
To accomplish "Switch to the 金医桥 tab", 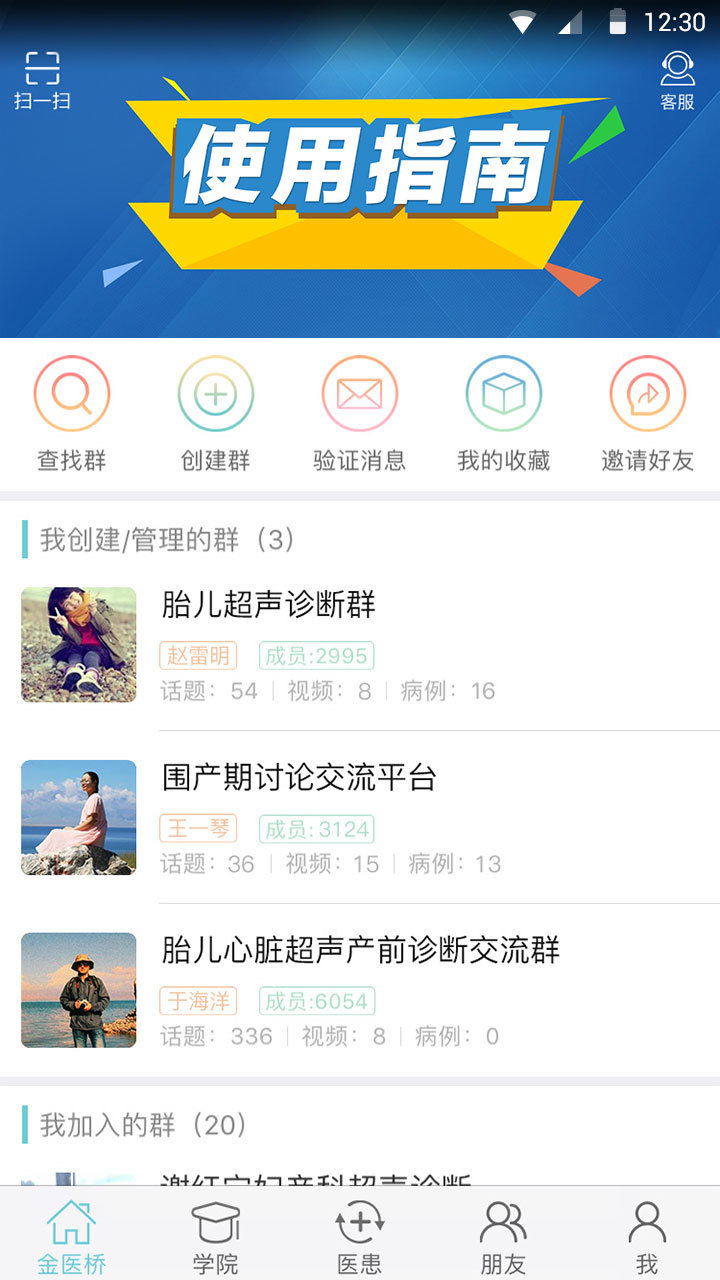I will click(x=72, y=1236).
